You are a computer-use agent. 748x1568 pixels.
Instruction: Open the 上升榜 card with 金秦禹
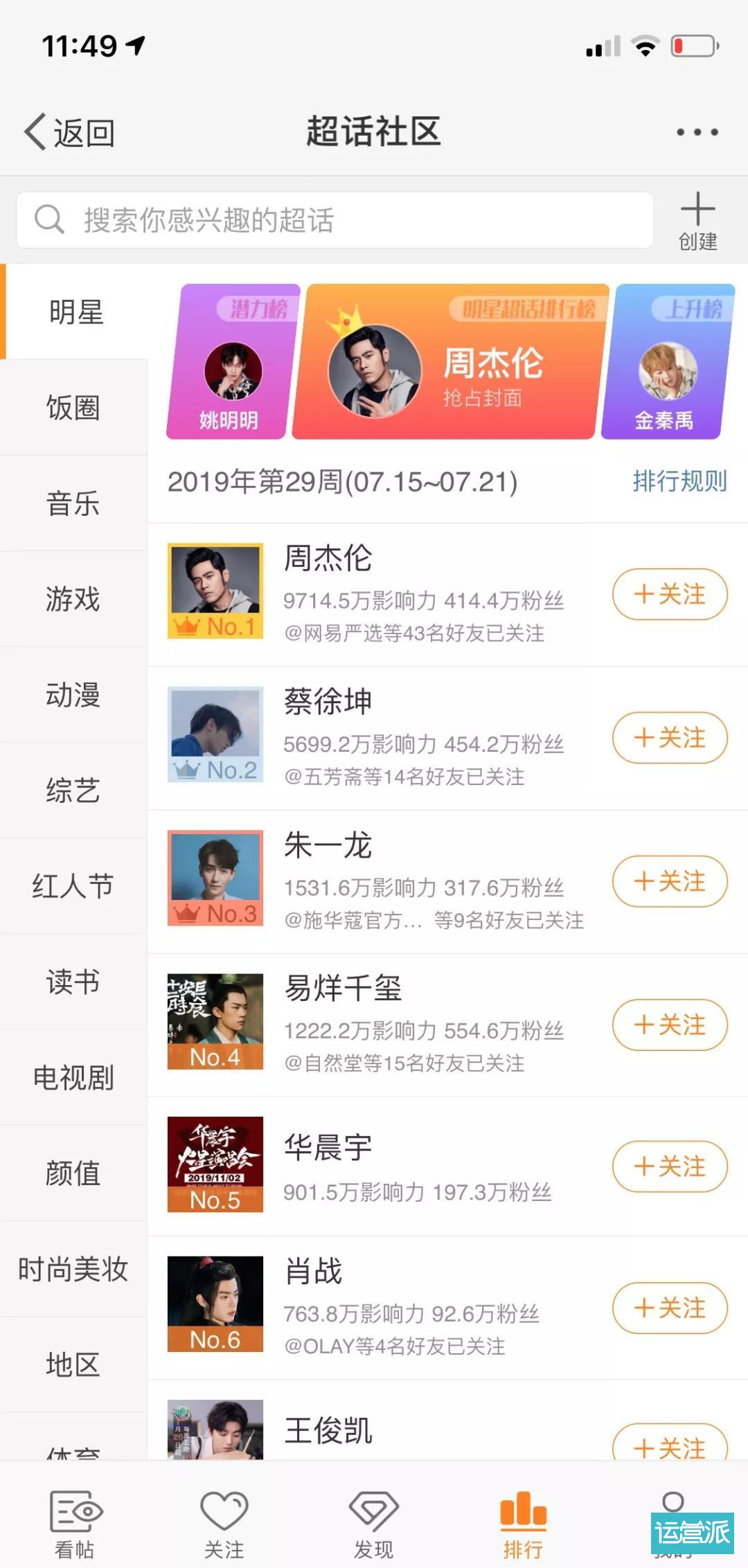pos(667,361)
